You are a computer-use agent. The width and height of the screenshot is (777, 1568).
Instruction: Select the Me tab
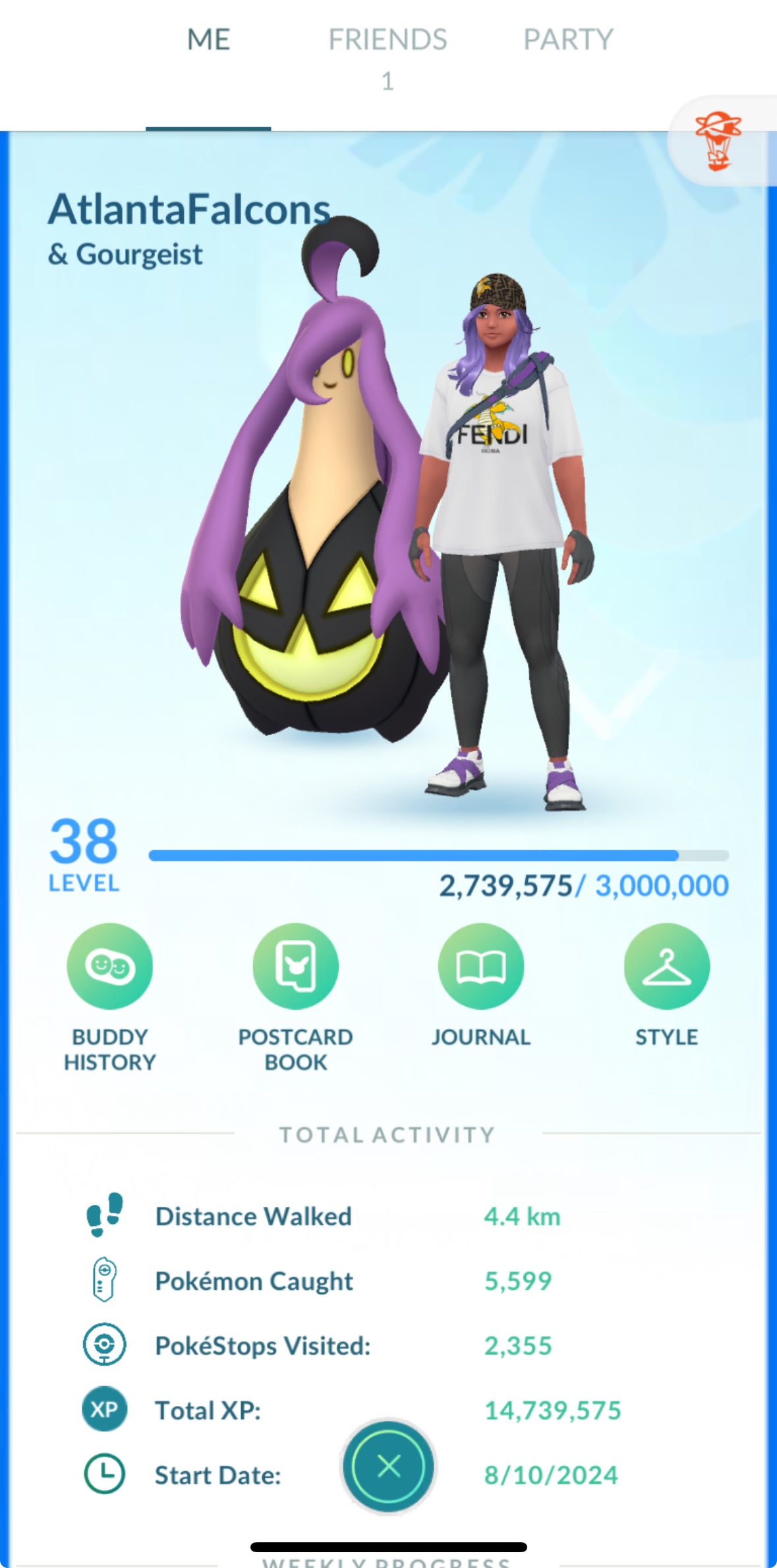coord(208,41)
